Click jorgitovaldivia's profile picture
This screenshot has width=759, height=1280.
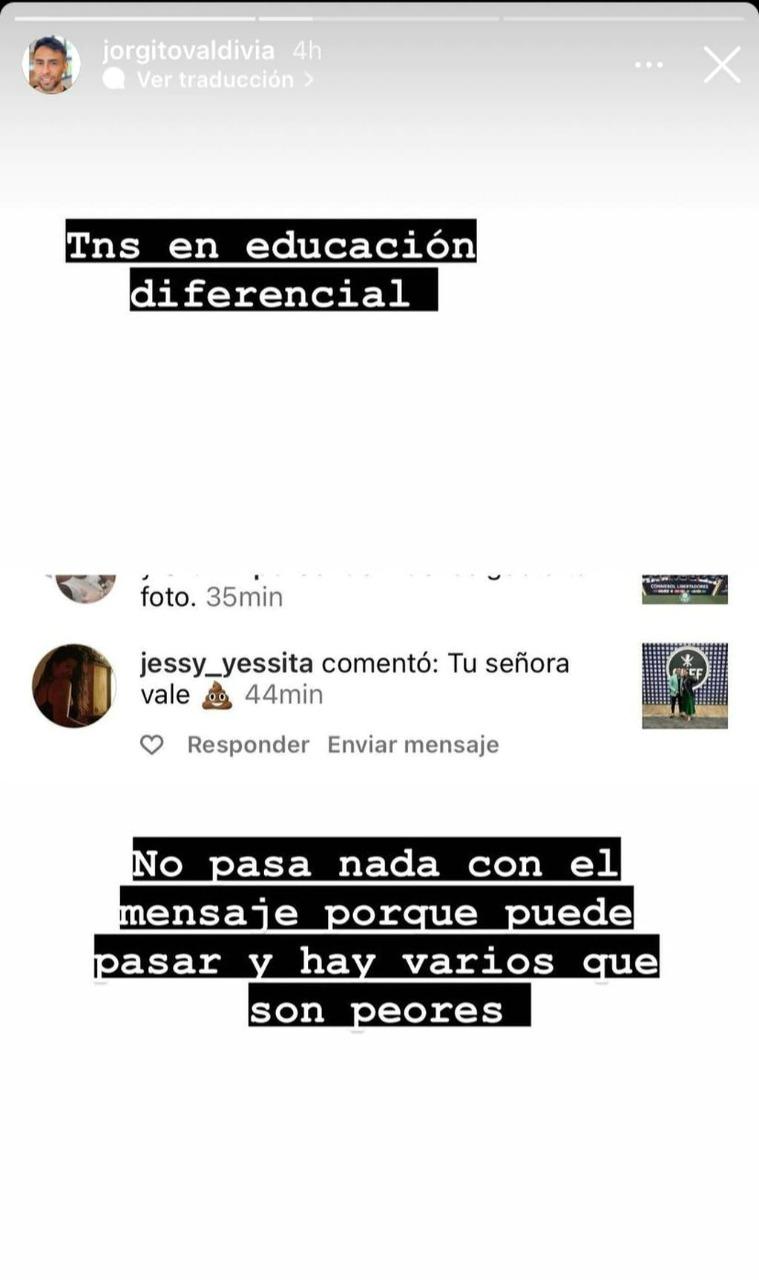tap(53, 63)
